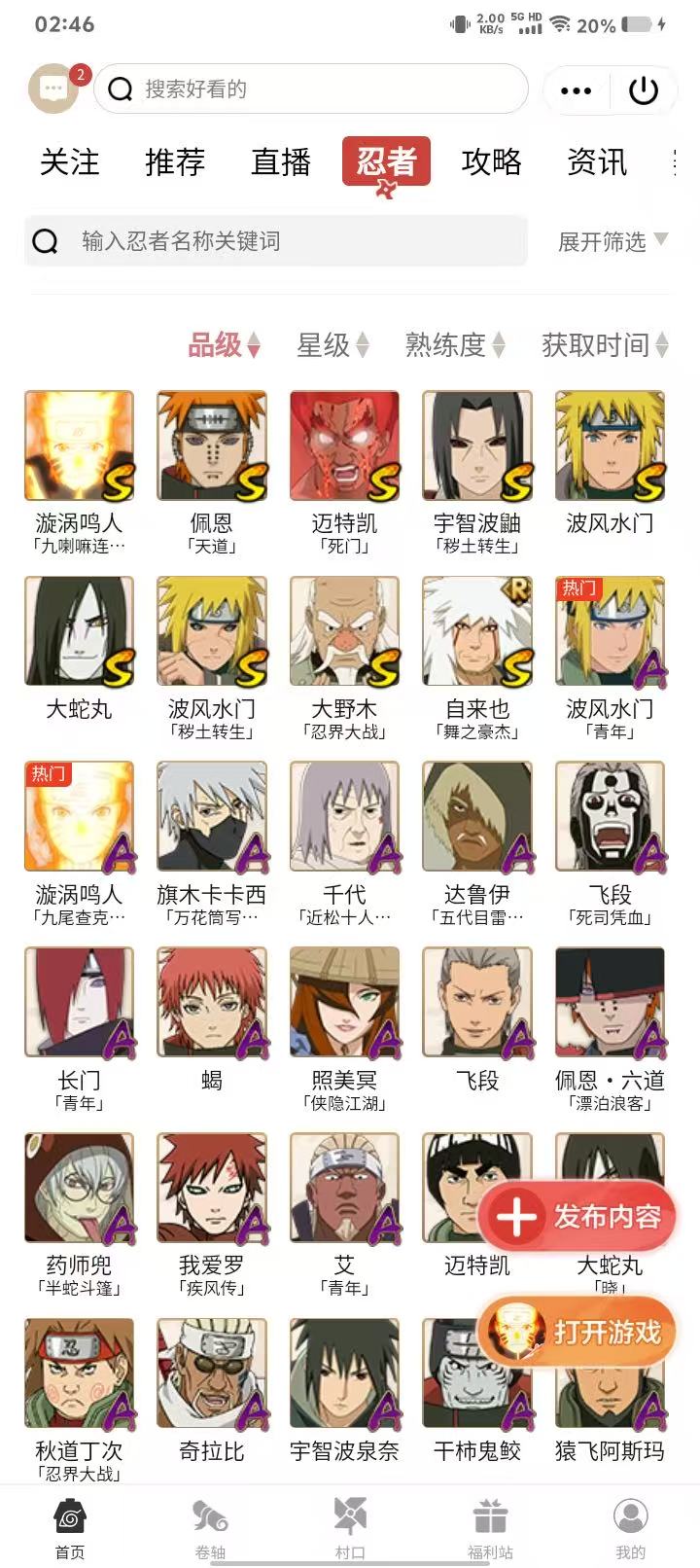Open the three-dot more menu
The height and width of the screenshot is (1568, 700).
(x=576, y=90)
